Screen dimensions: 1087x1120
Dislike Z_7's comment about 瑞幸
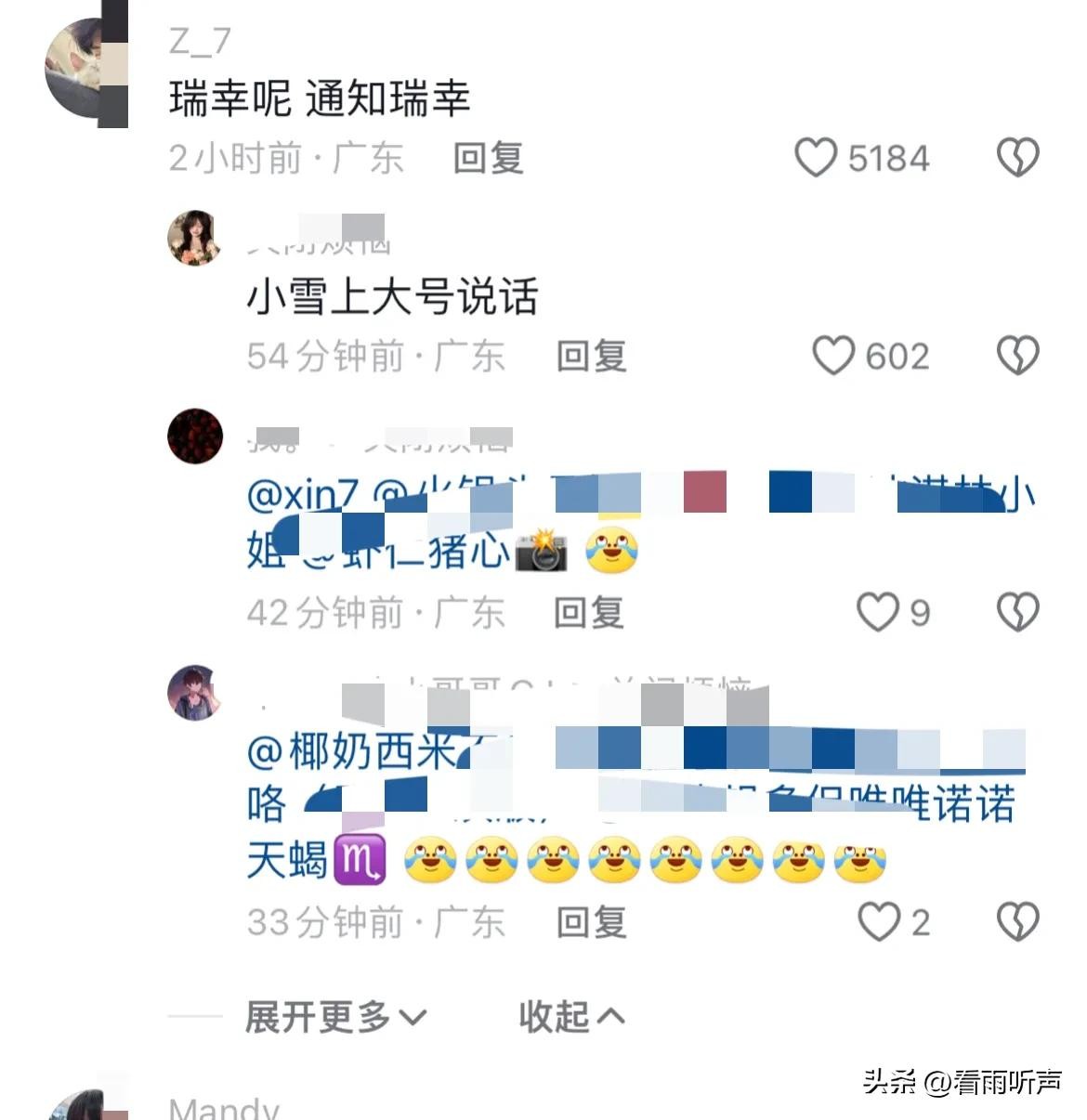[x=1017, y=158]
